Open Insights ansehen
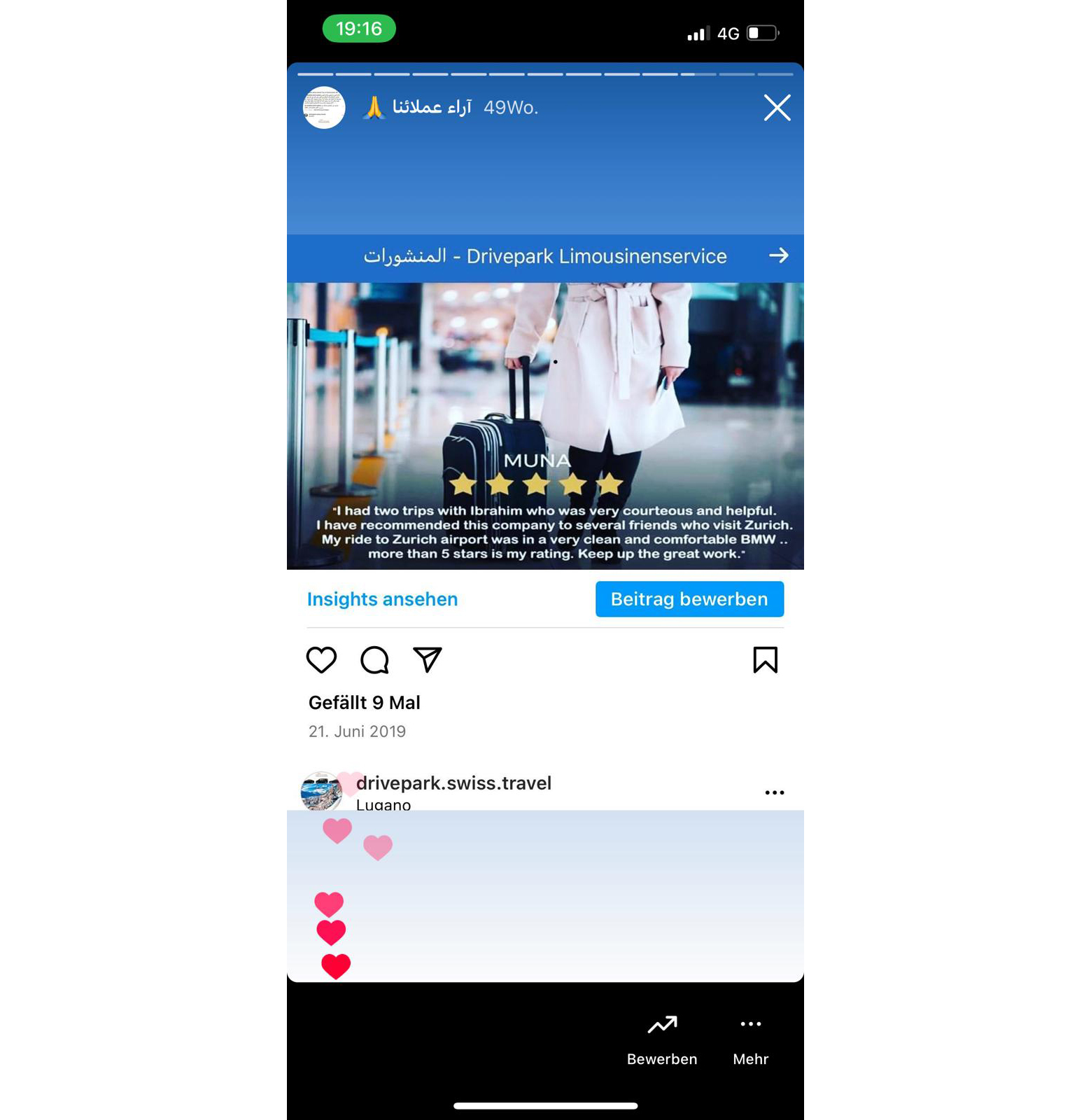Image resolution: width=1091 pixels, height=1120 pixels. pos(382,599)
